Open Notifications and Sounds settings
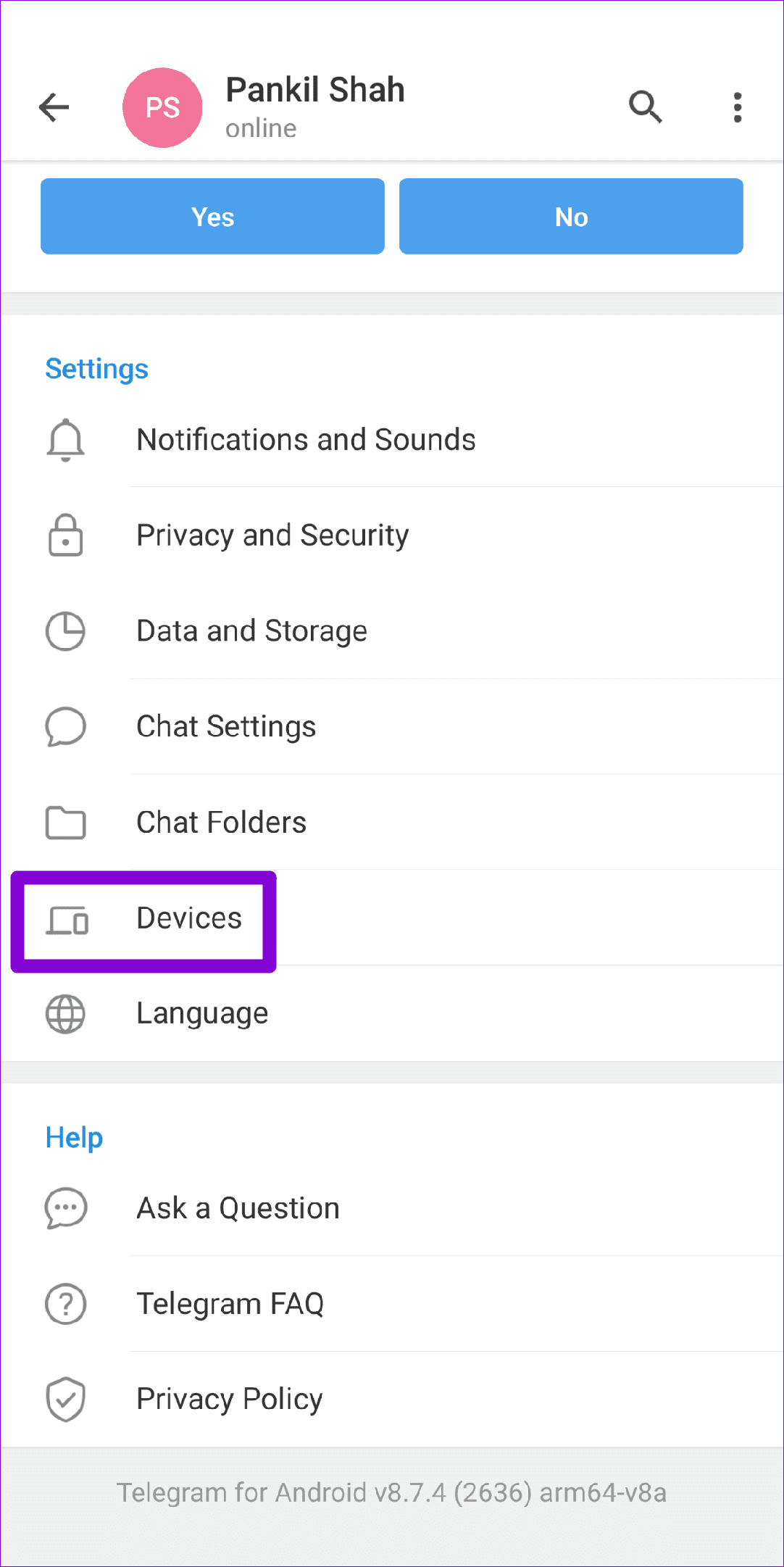Screen dimensions: 784x1567 point(306,440)
